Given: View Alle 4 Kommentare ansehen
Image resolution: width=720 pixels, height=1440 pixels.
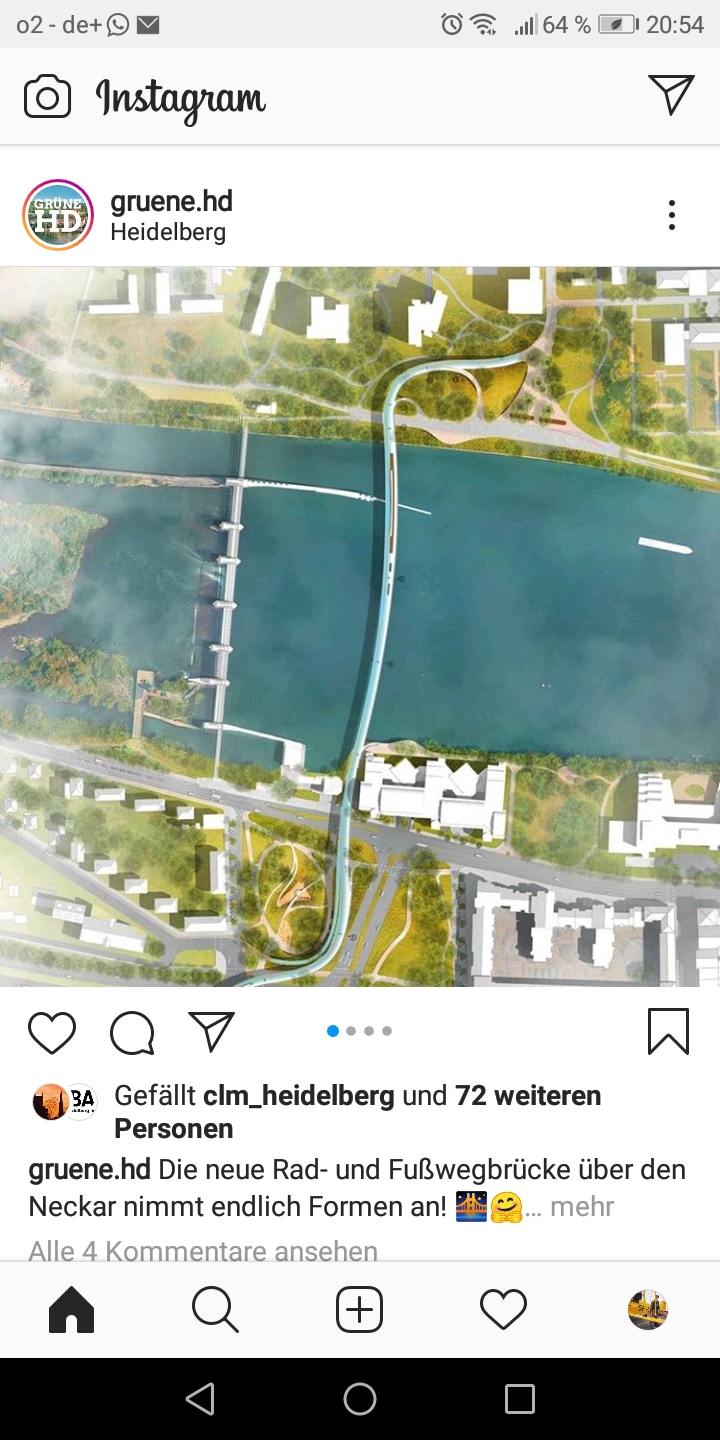Looking at the screenshot, I should click(x=203, y=1251).
